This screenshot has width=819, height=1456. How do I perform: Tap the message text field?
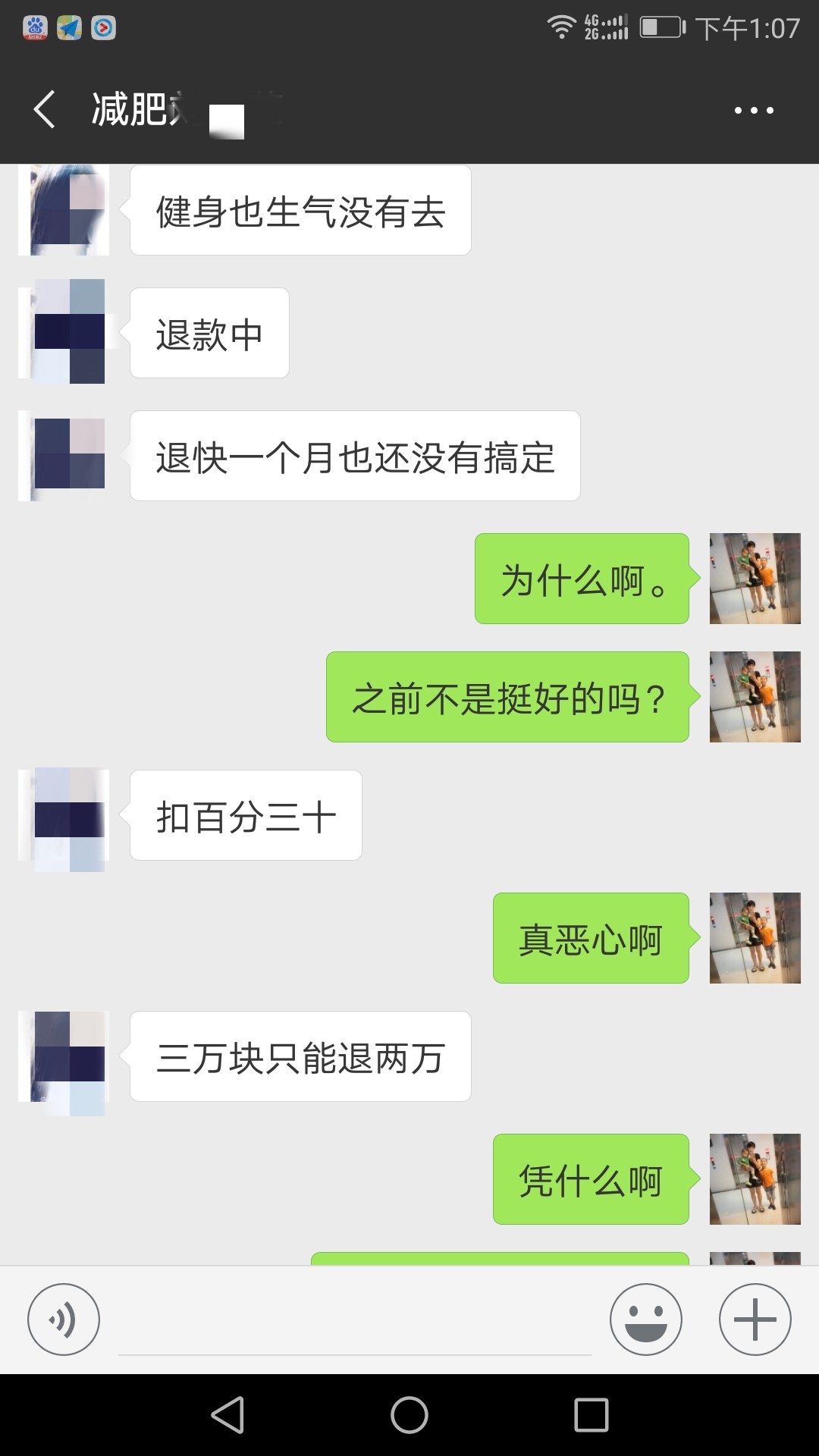coord(354,1321)
